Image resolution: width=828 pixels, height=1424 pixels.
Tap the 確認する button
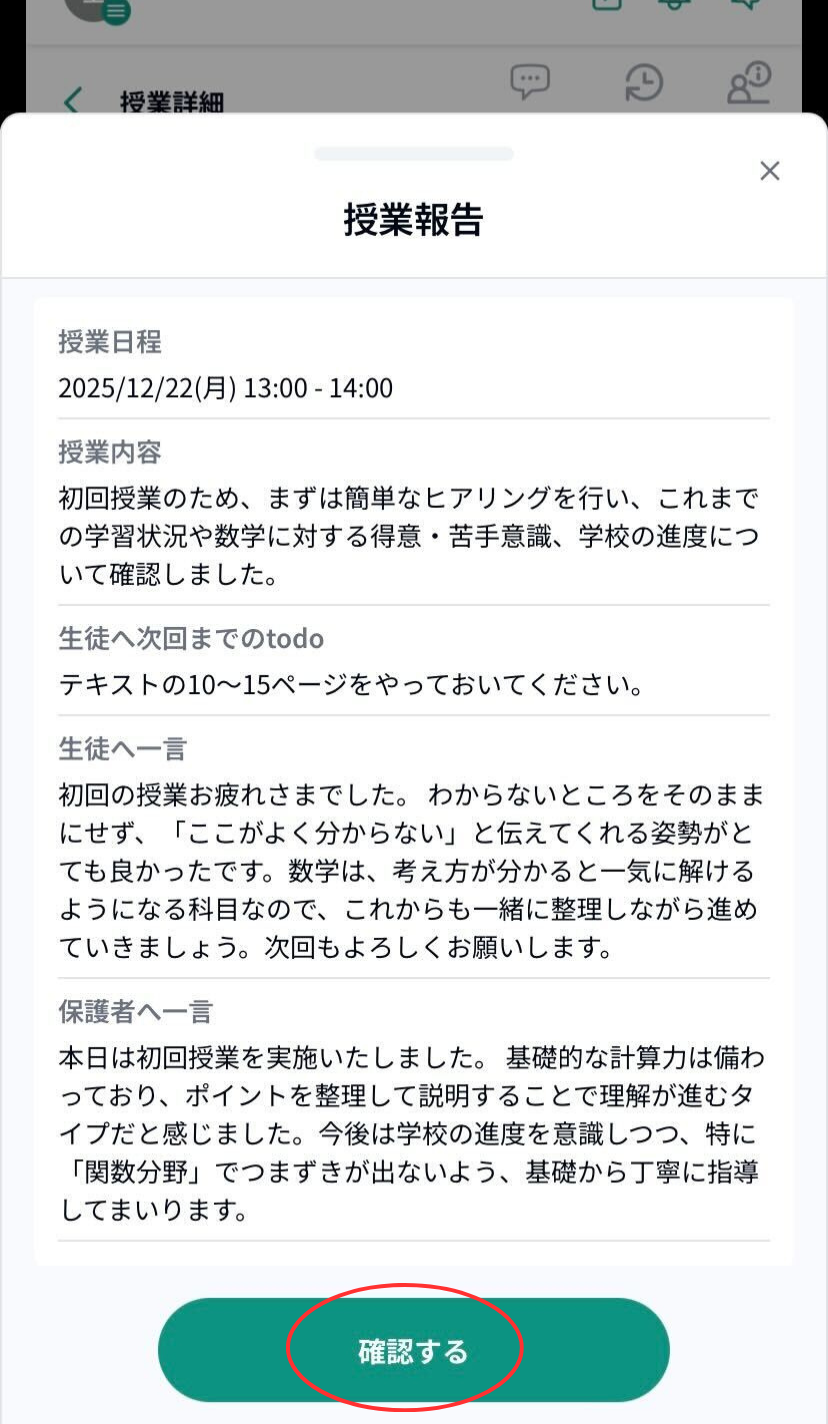pos(413,1350)
